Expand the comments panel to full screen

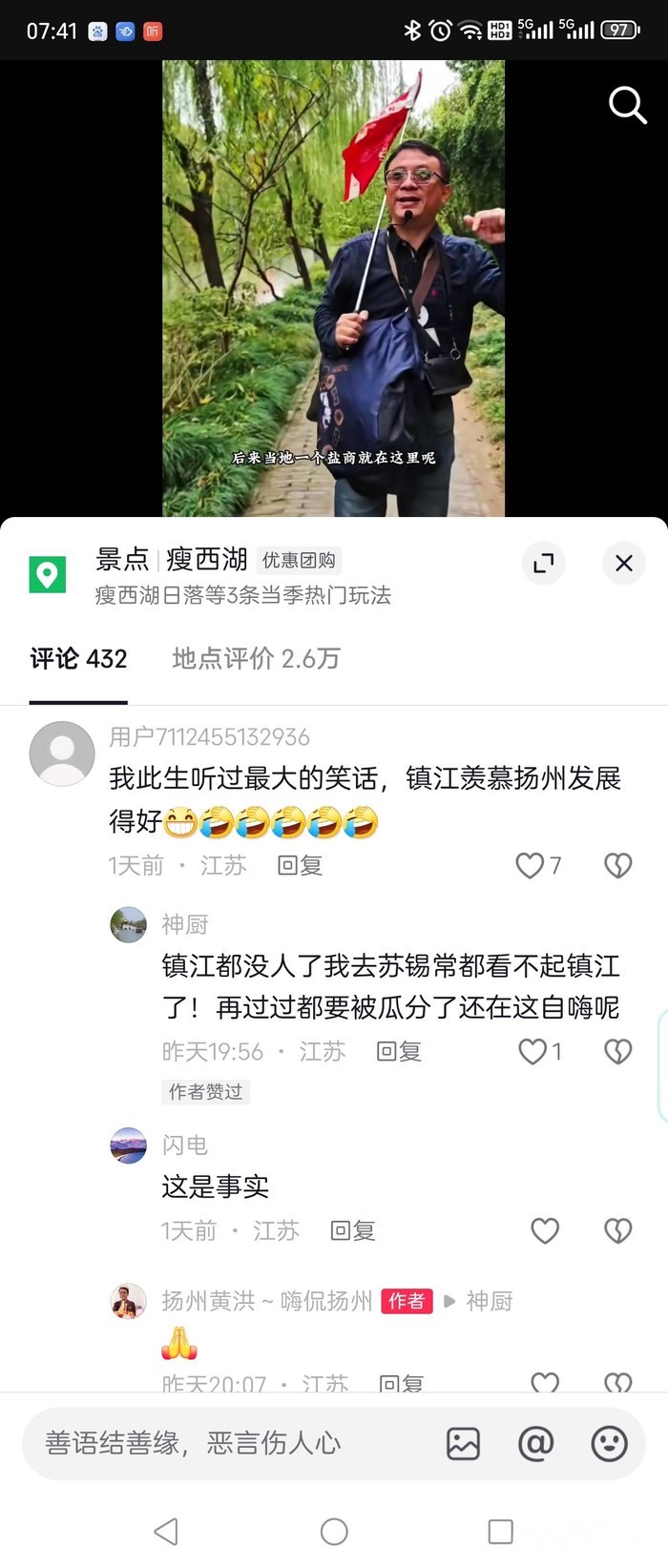[544, 564]
